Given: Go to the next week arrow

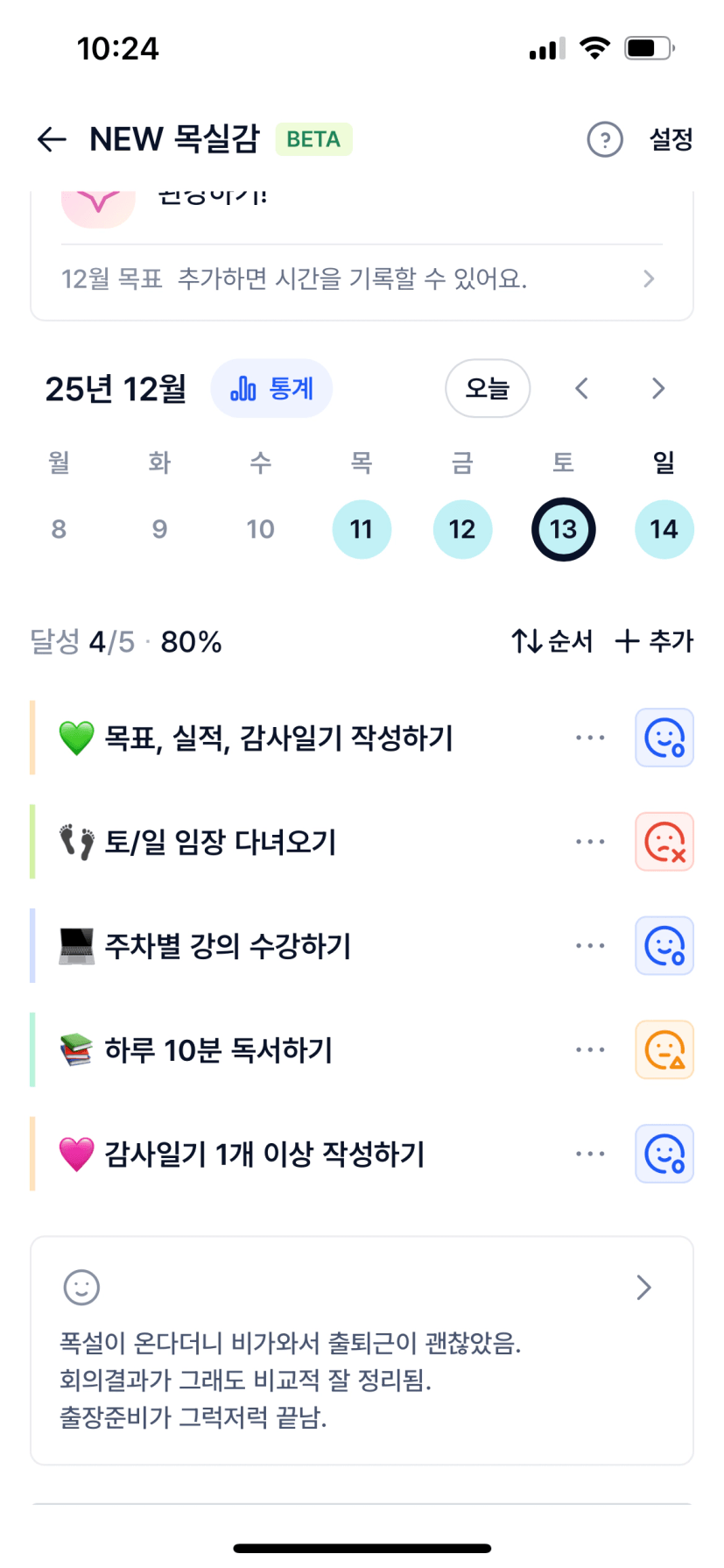Looking at the screenshot, I should [658, 389].
